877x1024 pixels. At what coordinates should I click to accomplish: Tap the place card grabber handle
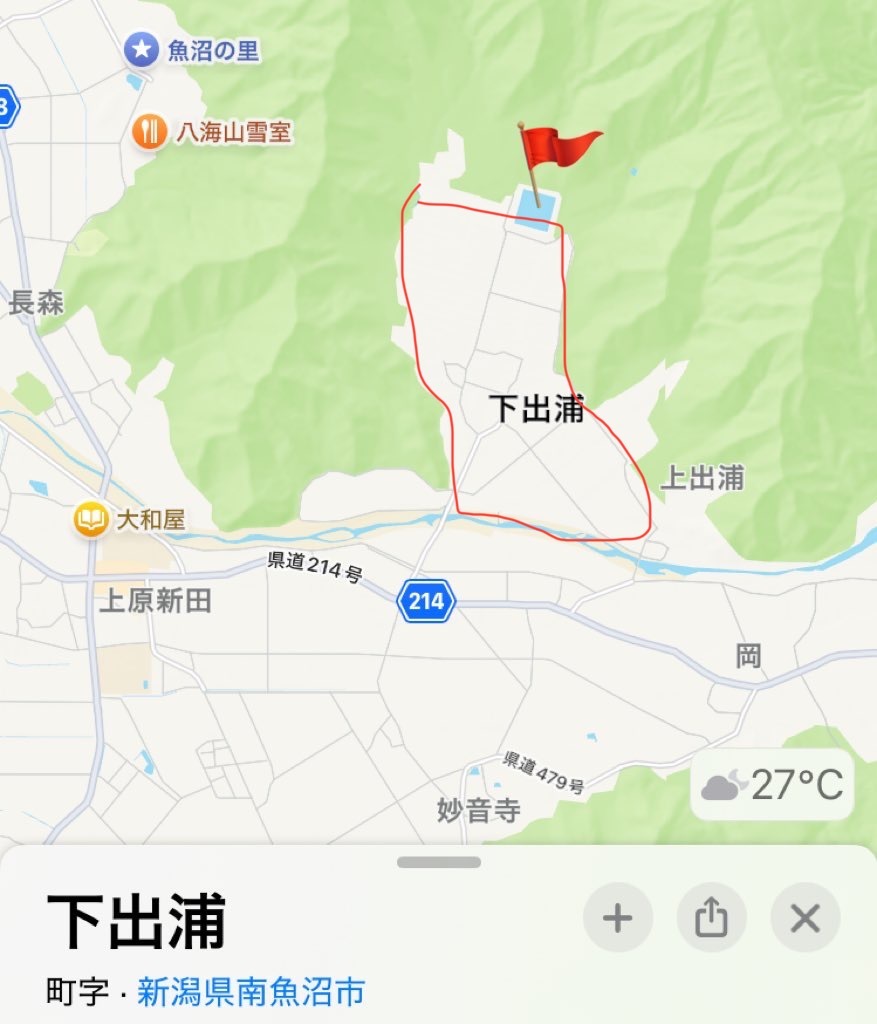[438, 862]
